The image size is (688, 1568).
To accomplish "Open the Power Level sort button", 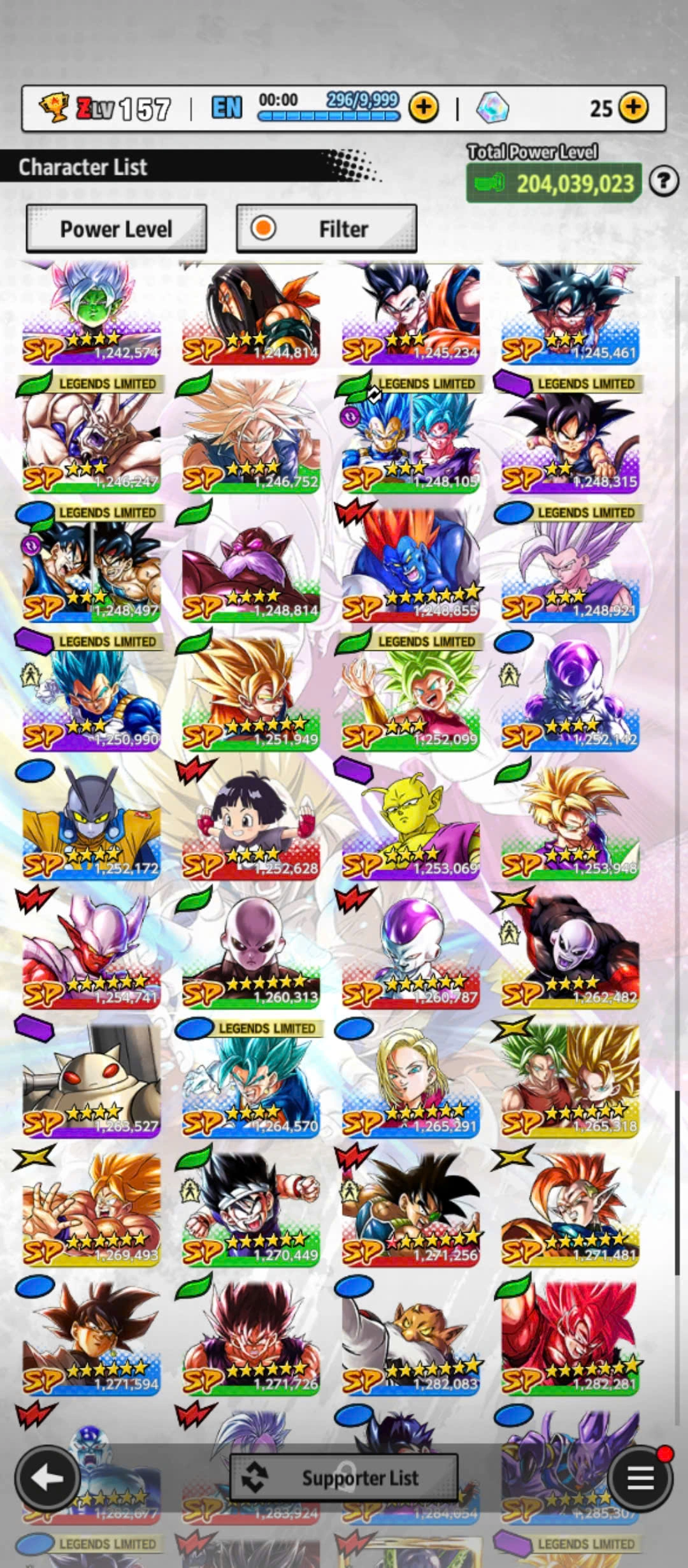I will pos(116,229).
